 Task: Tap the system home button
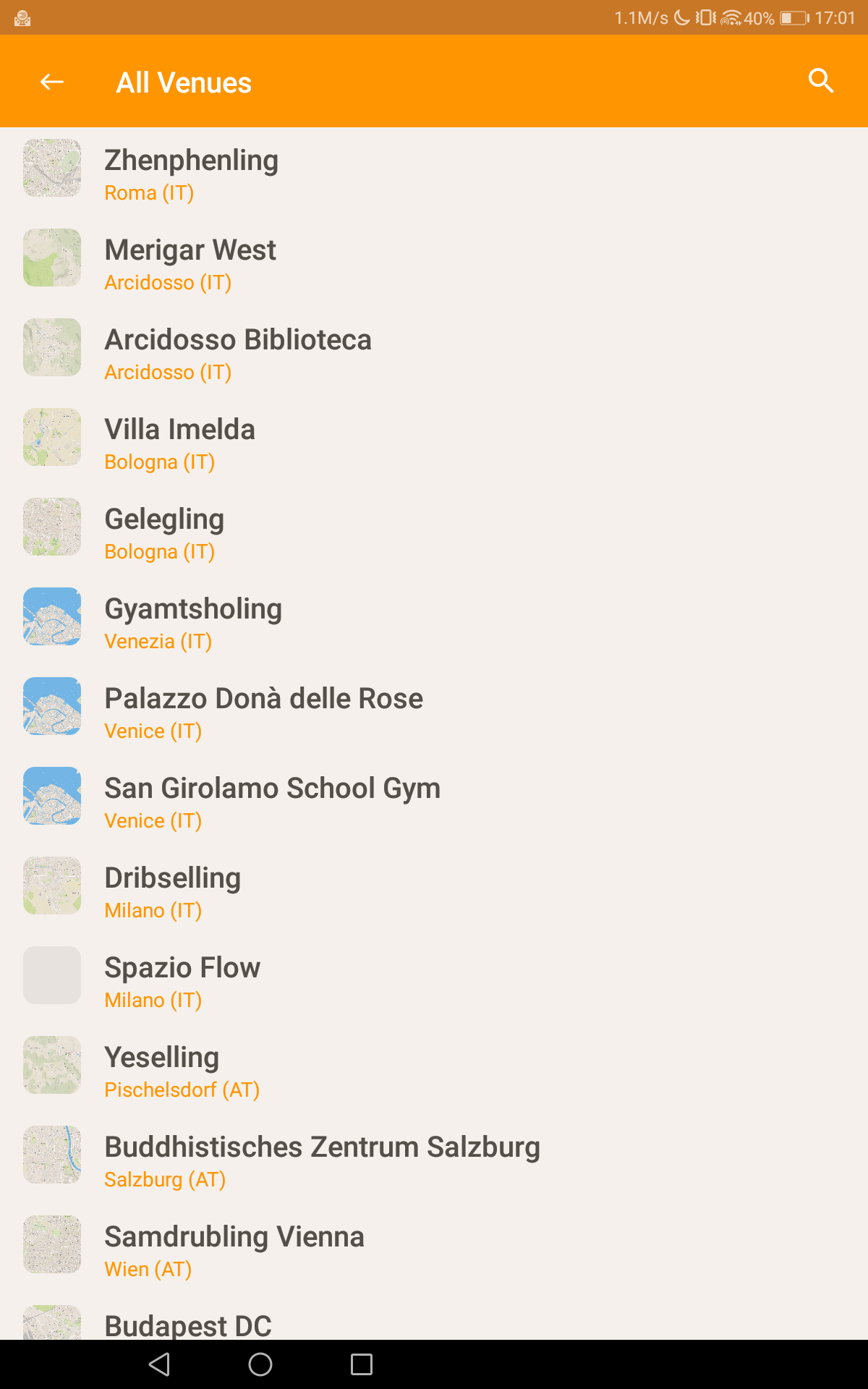pyautogui.click(x=260, y=1364)
